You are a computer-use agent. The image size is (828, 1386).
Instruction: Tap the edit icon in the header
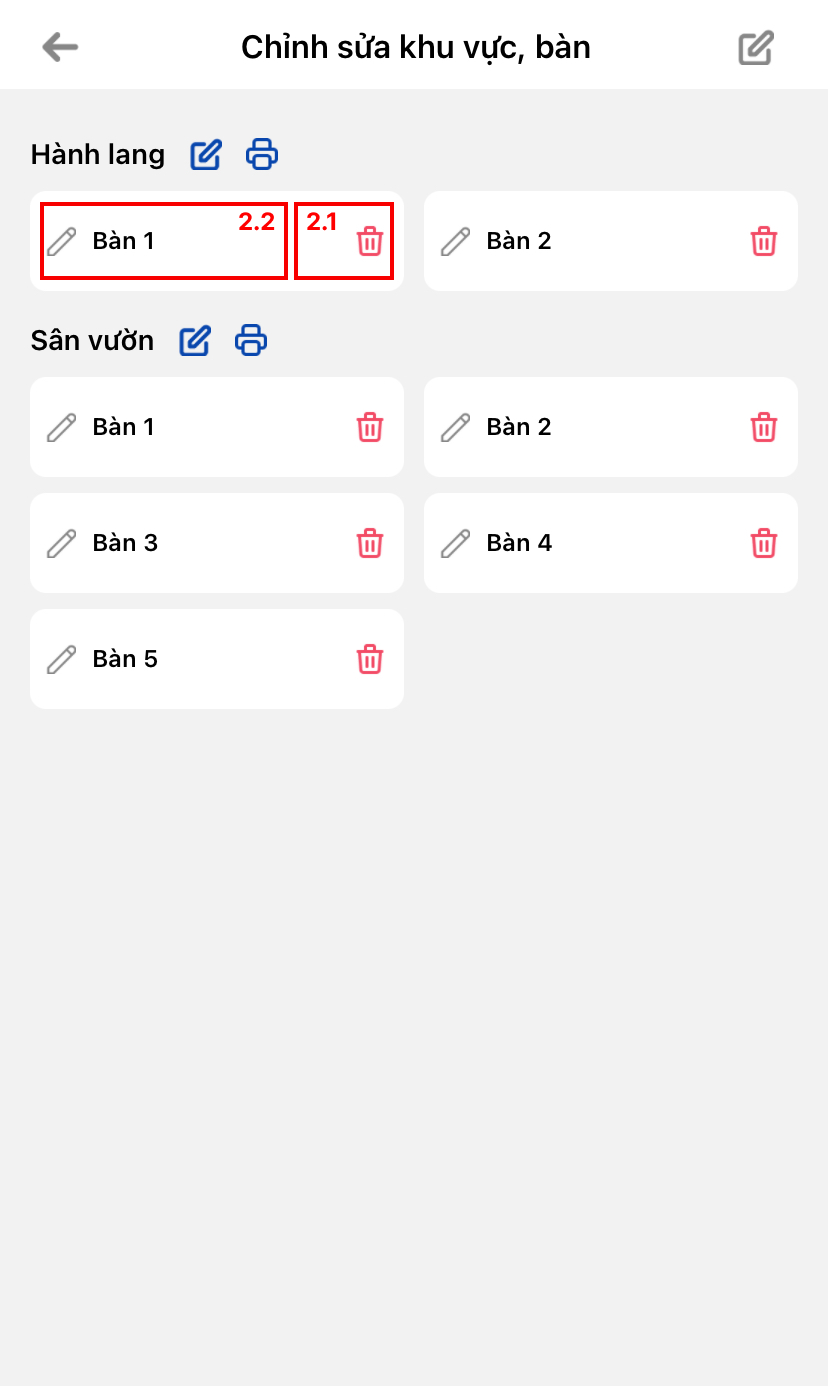756,48
